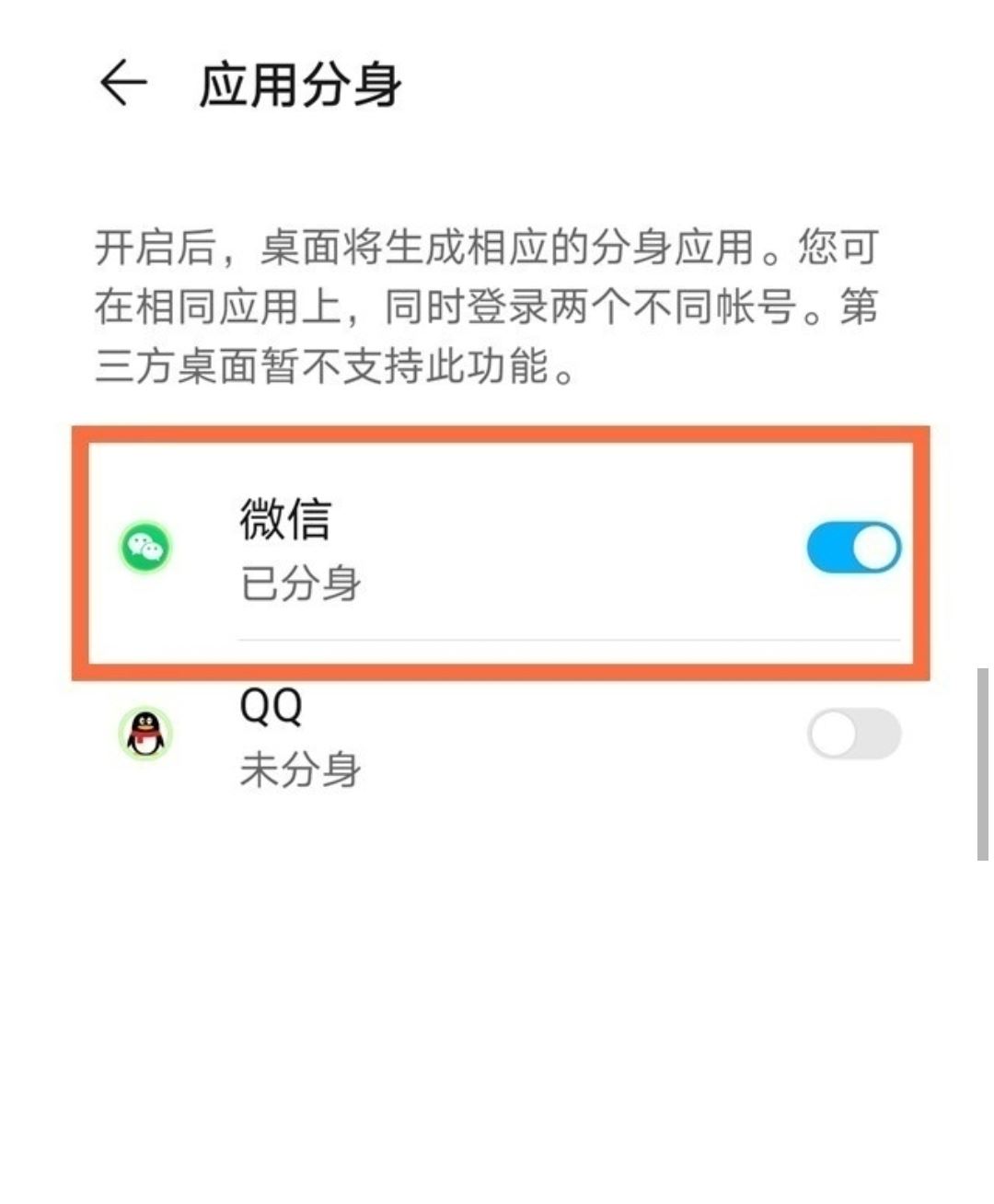Click the penguin icon below the WeChat row
Image resolution: width=994 pixels, height=1204 pixels.
pyautogui.click(x=144, y=734)
